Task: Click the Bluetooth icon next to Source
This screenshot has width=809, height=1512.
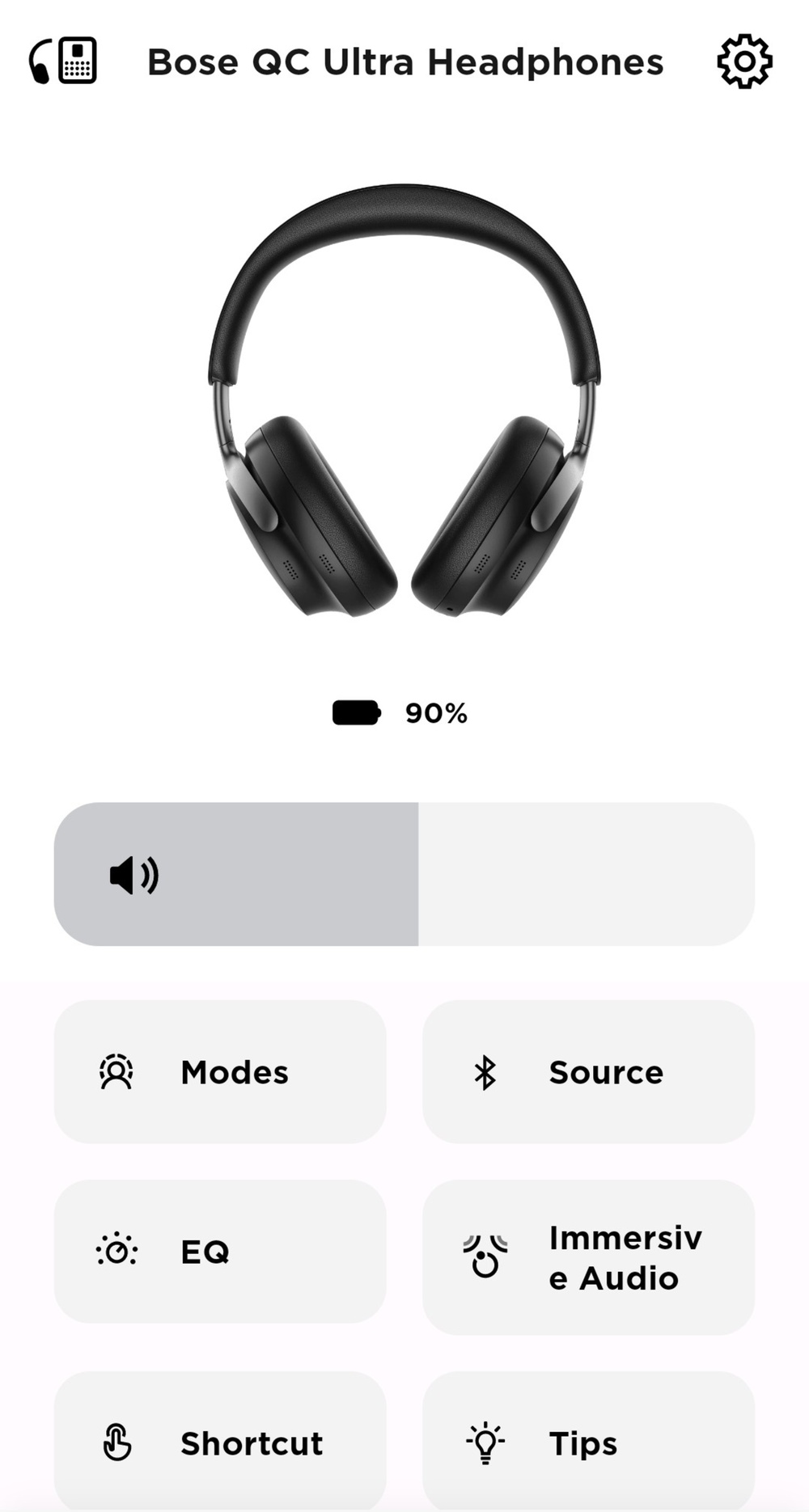Action: pos(485,1072)
